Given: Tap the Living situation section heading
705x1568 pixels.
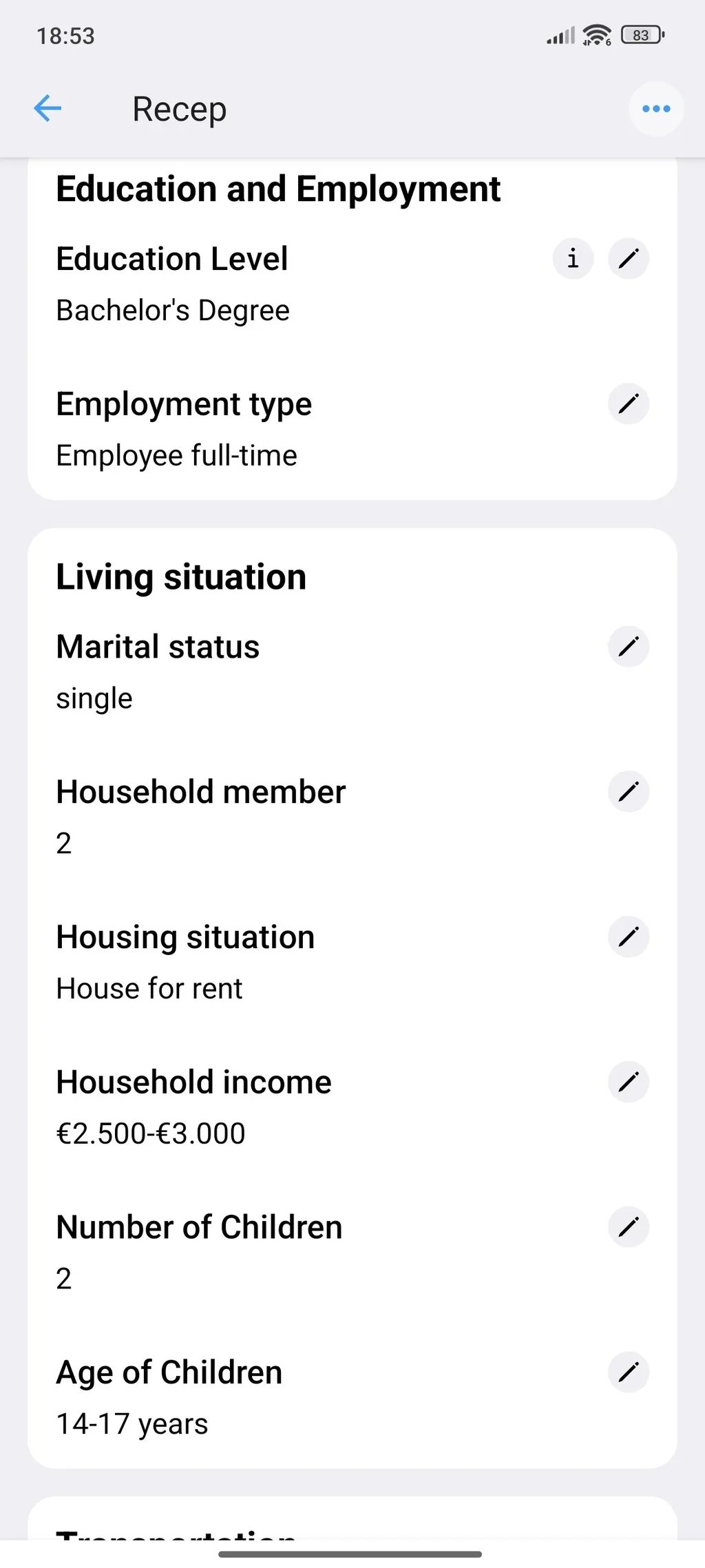Looking at the screenshot, I should click(x=180, y=576).
